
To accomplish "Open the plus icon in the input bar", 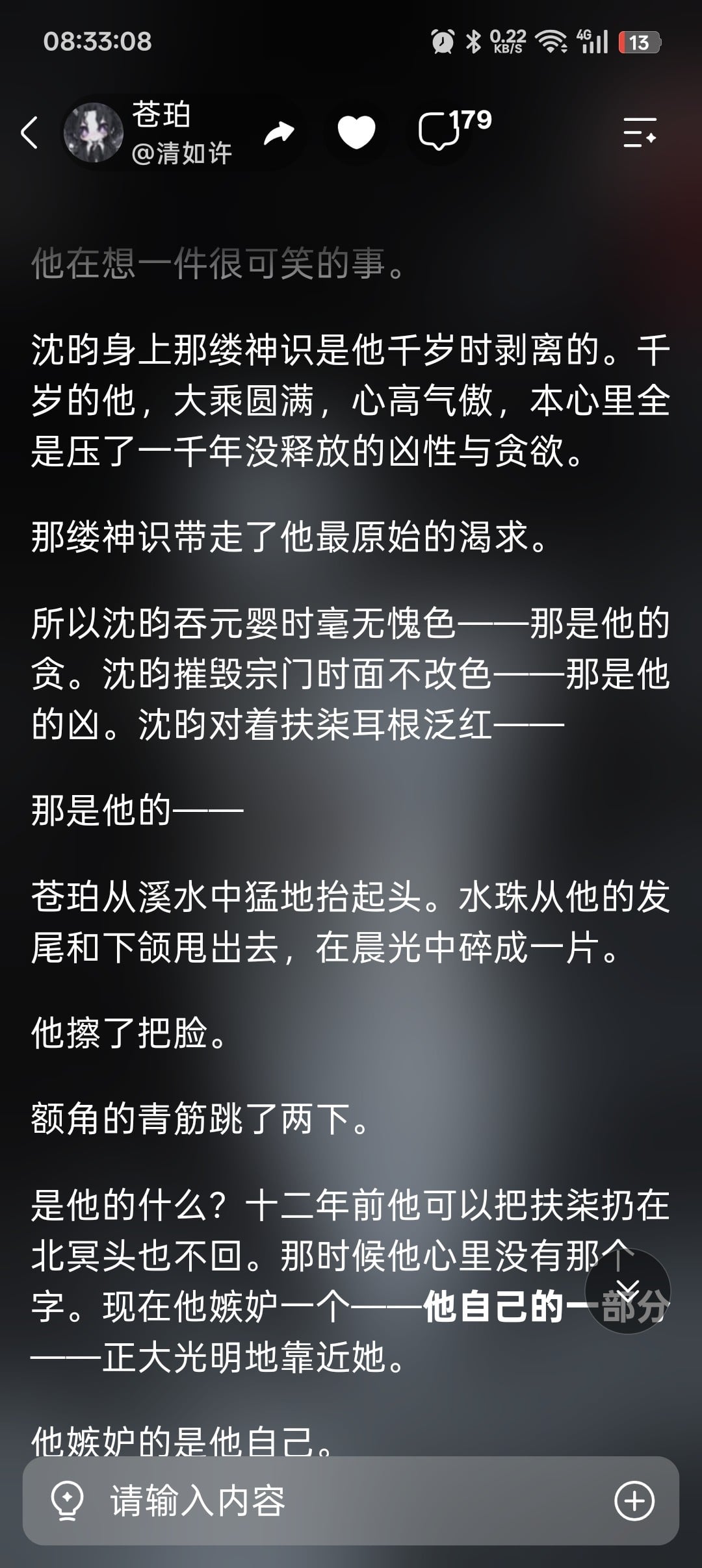I will tap(634, 1500).
